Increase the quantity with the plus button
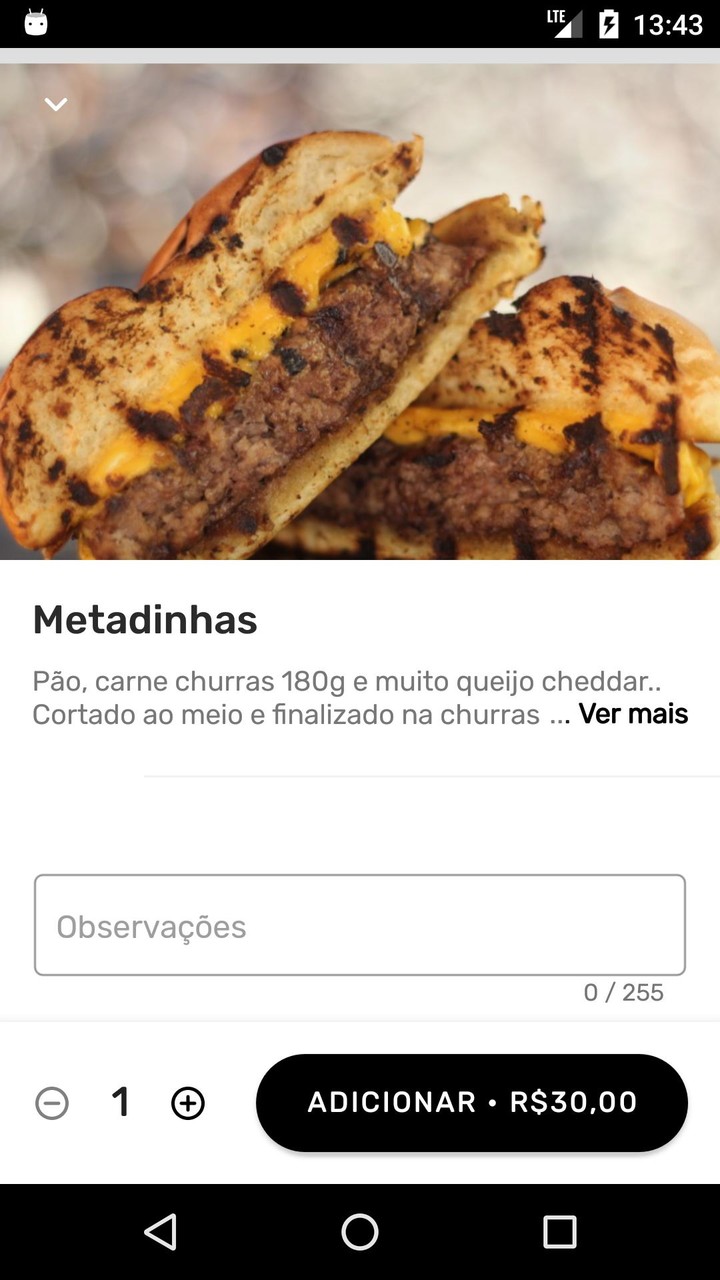 pyautogui.click(x=188, y=1103)
